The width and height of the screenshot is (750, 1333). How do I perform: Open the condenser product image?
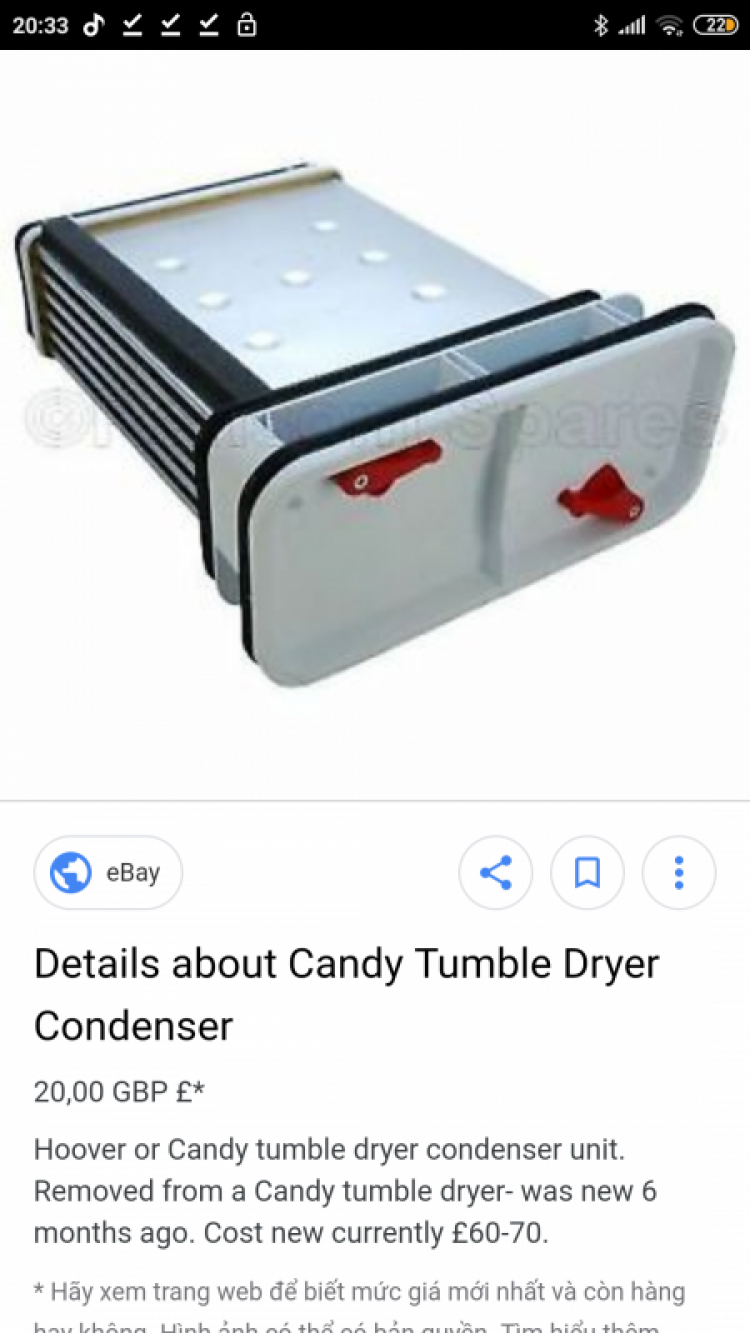click(x=374, y=425)
